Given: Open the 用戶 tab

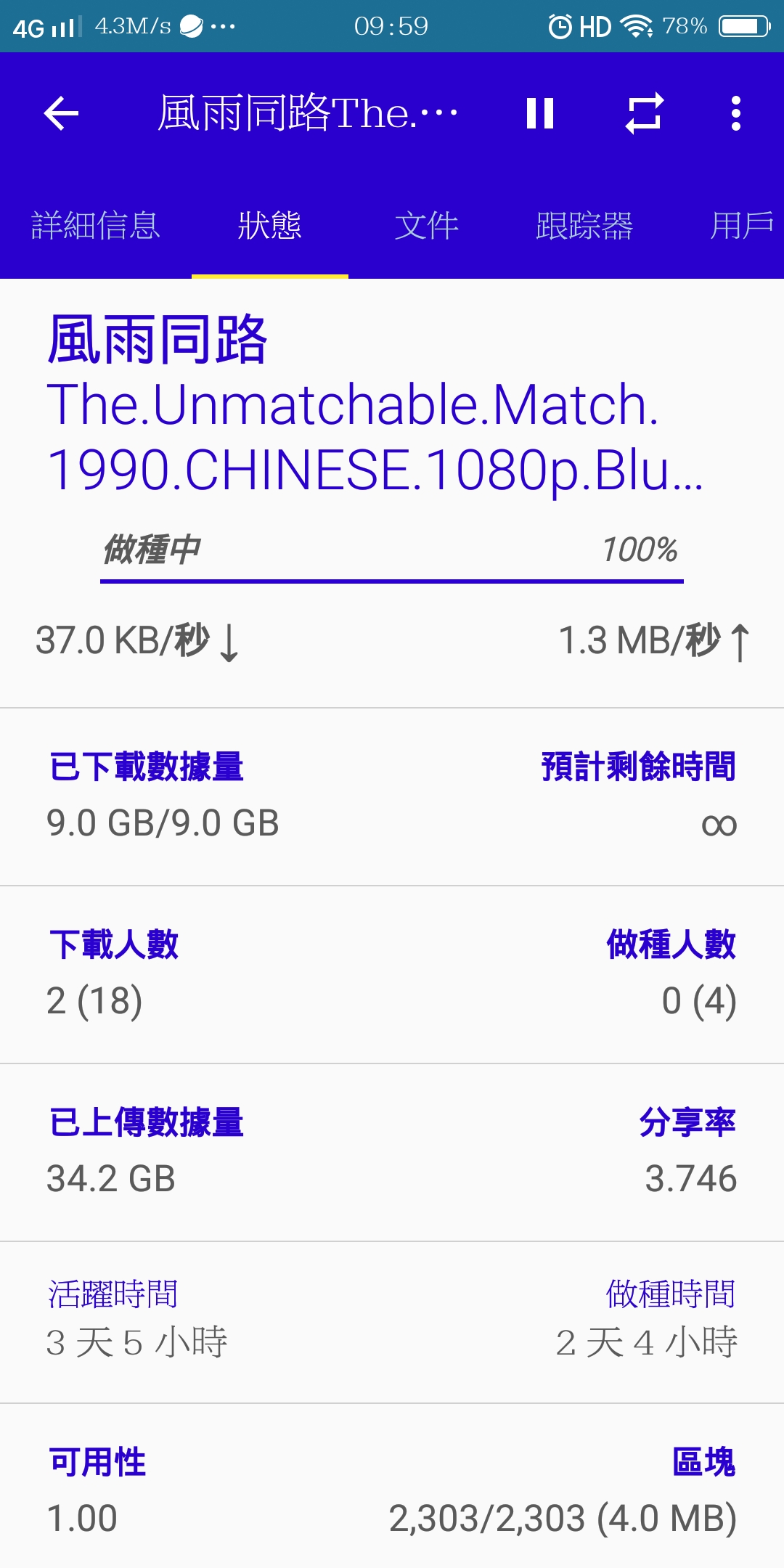Looking at the screenshot, I should (742, 226).
